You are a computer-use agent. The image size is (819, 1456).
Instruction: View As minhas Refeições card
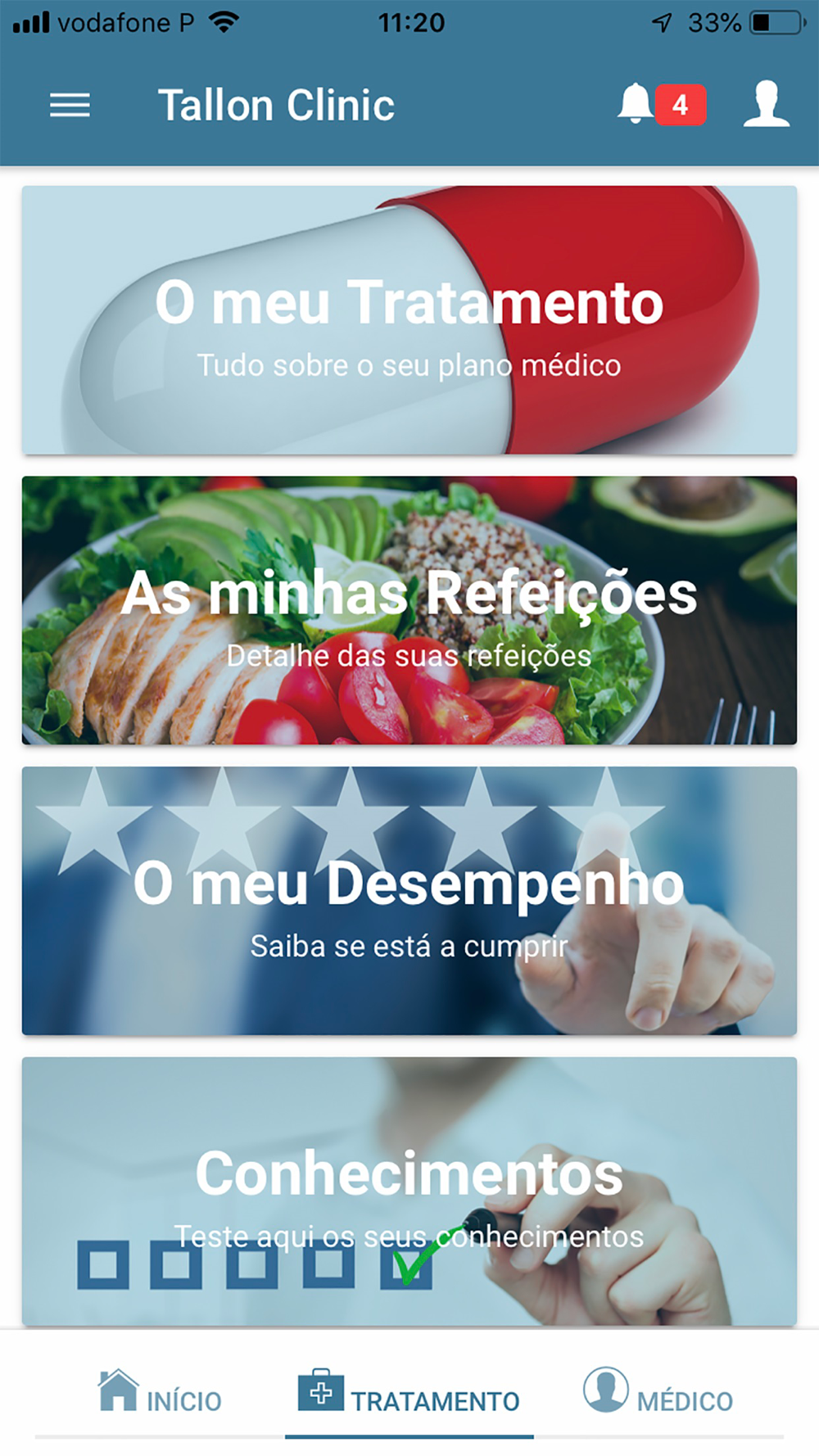tap(409, 610)
